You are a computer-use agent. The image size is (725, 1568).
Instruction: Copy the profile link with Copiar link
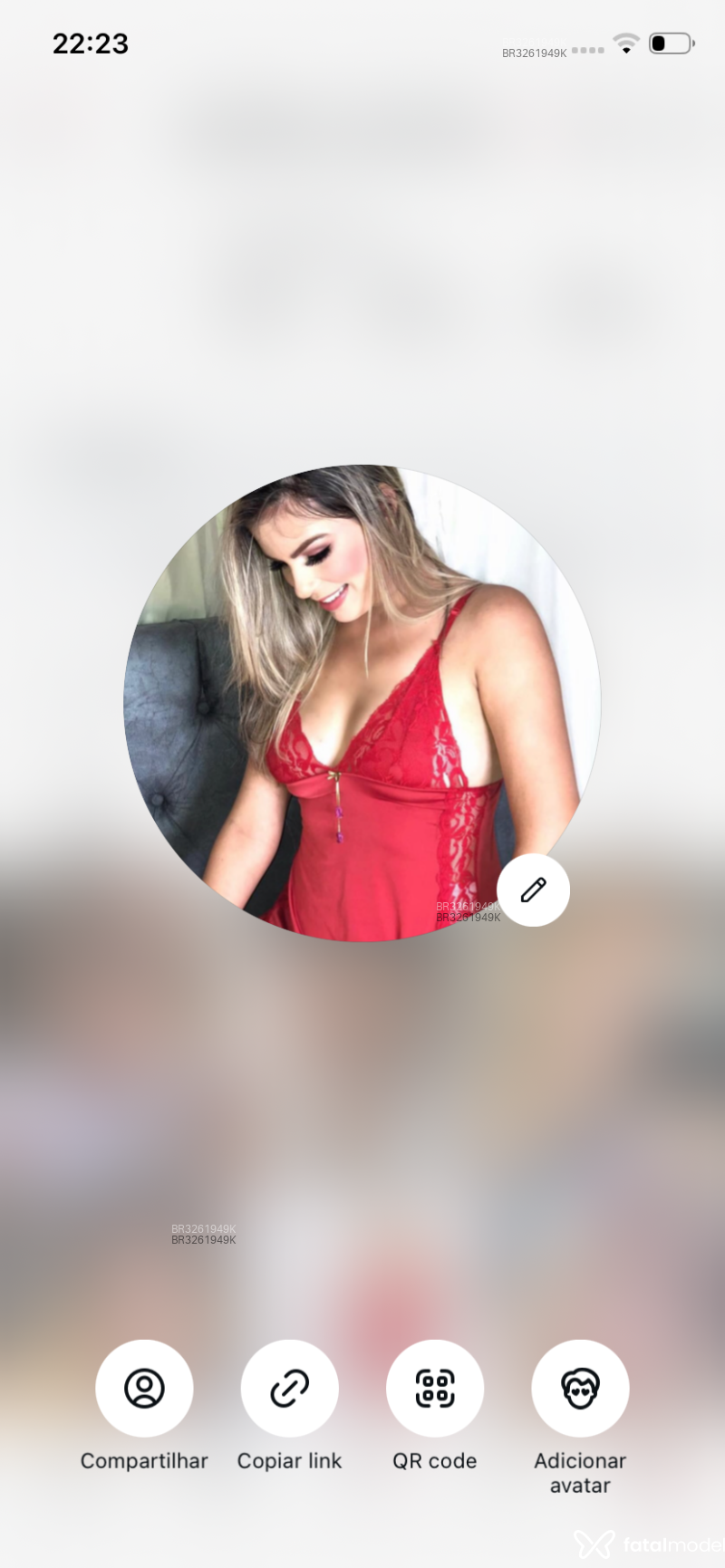[x=289, y=1388]
